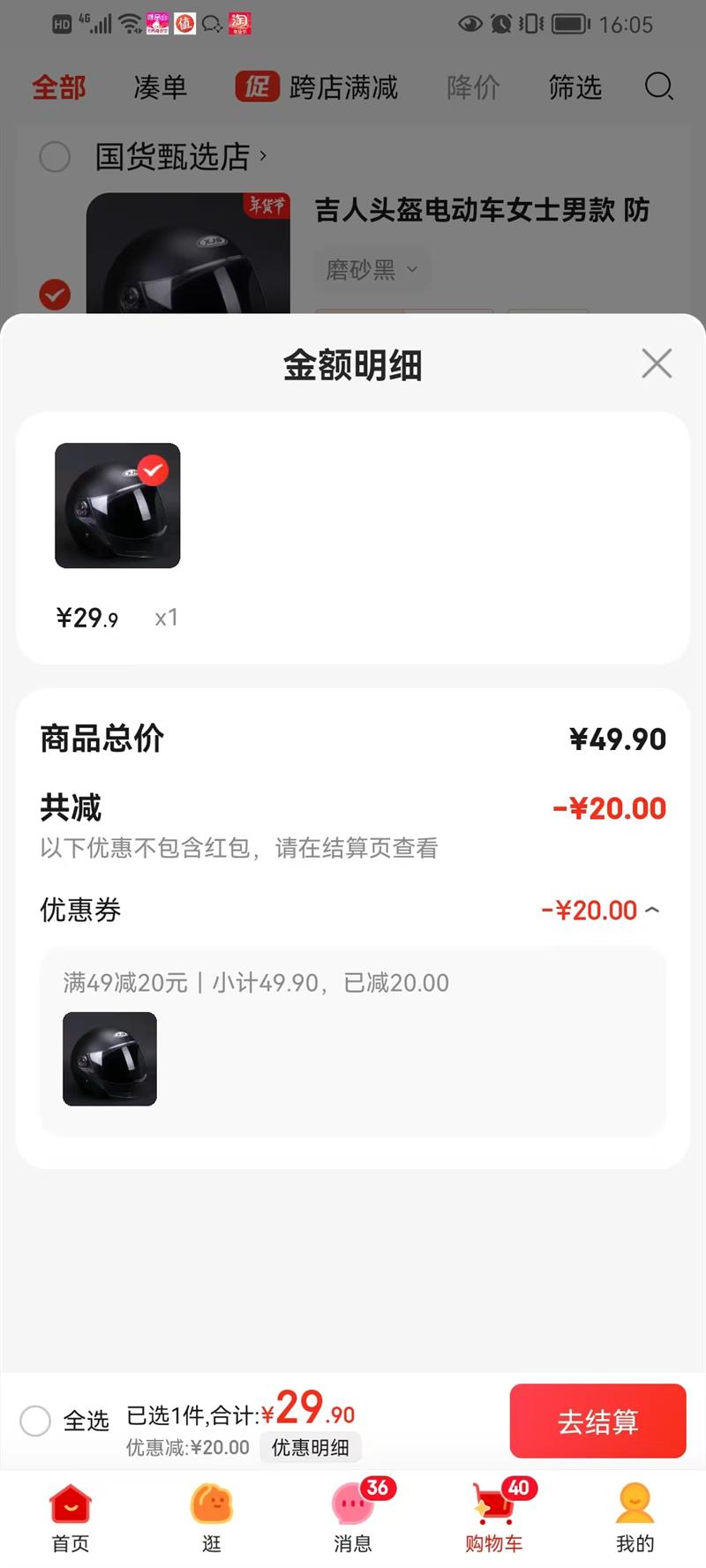706x1568 pixels.
Task: Open the 我的 profile tab
Action: point(635,1516)
